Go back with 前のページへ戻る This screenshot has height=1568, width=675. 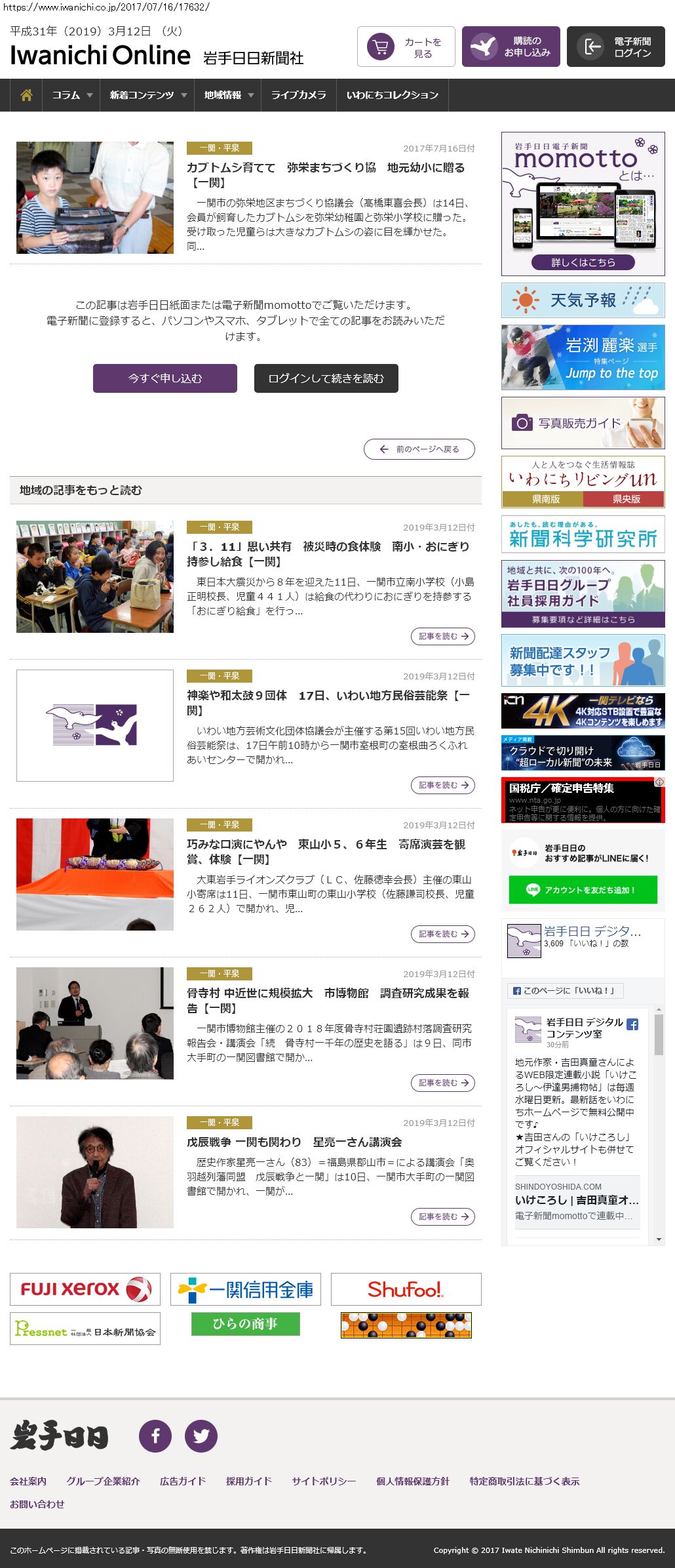[419, 449]
